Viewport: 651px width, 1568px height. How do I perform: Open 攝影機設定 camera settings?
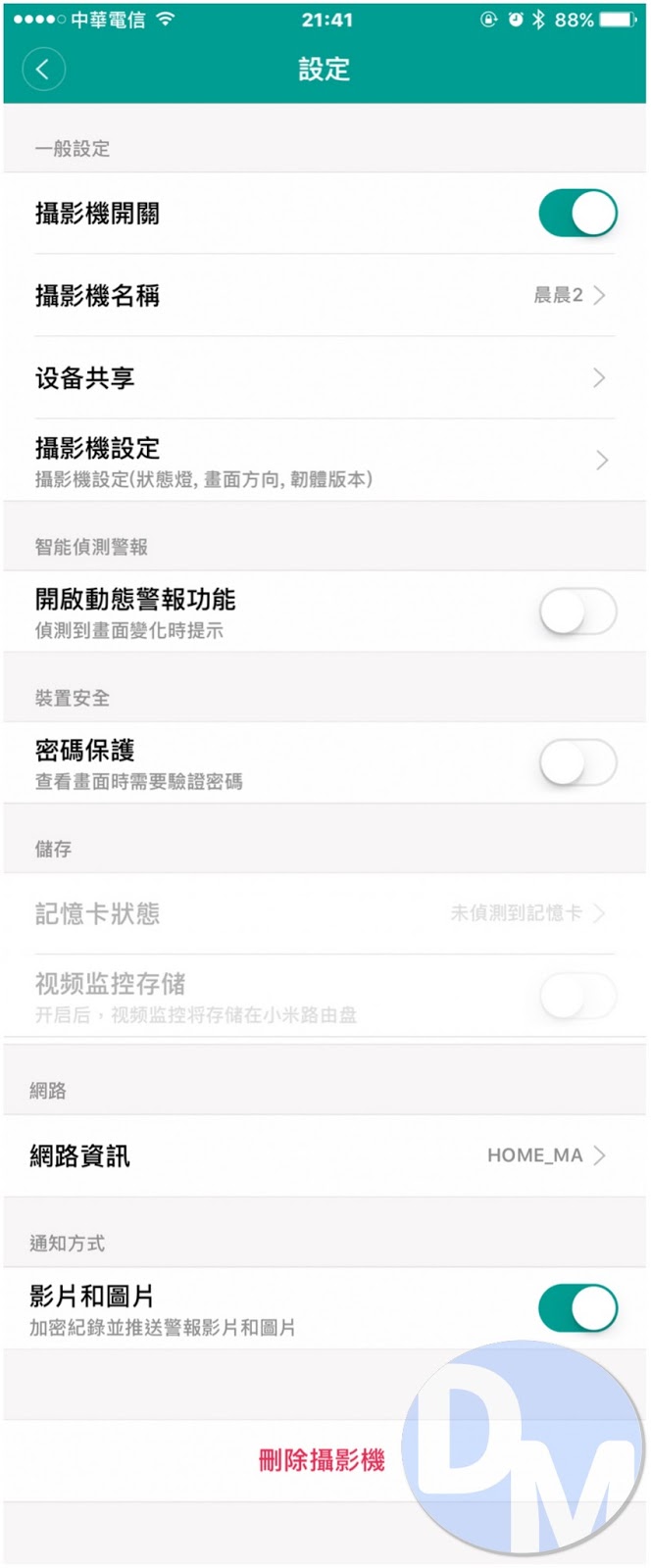[x=324, y=460]
